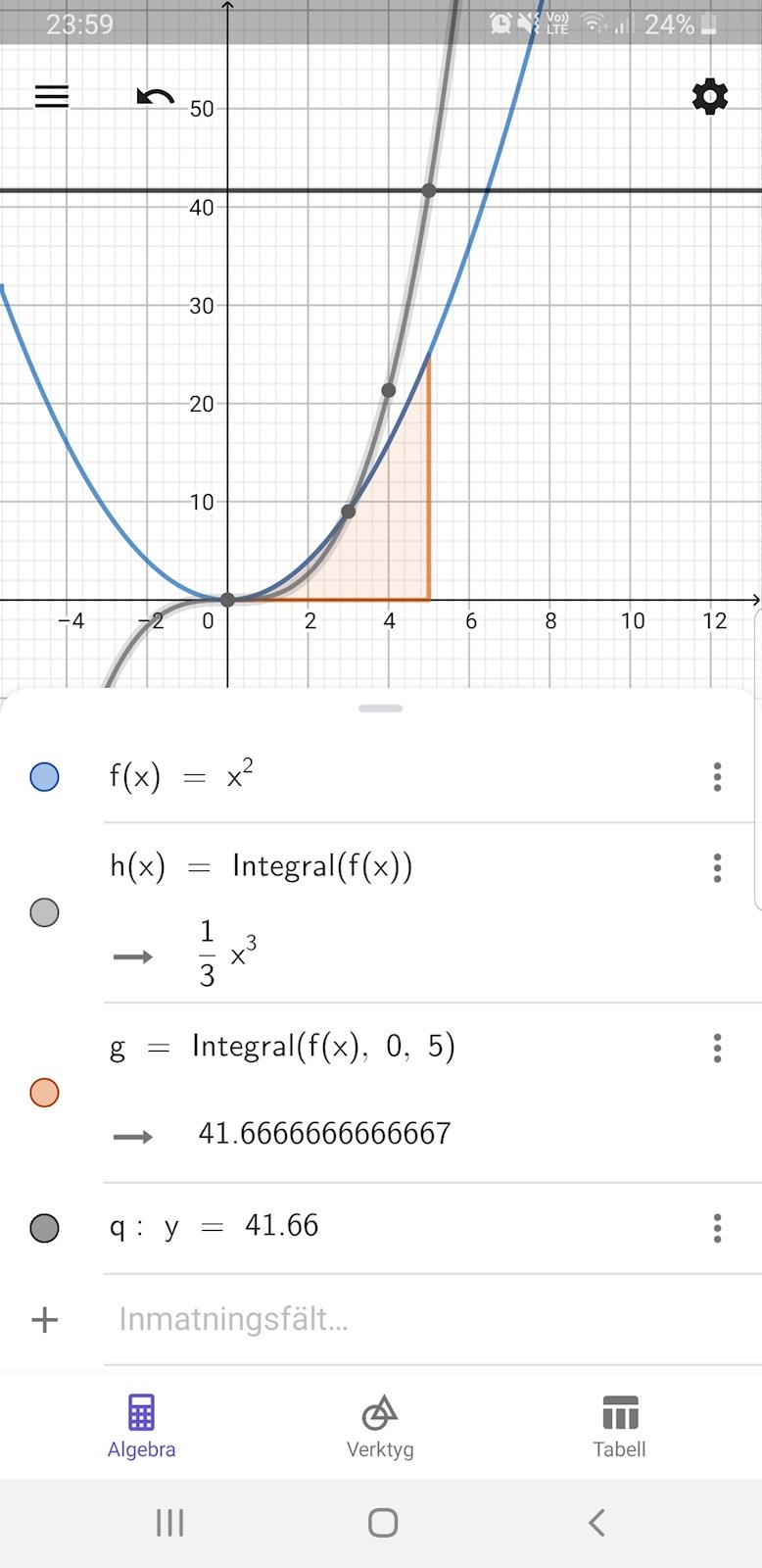The height and width of the screenshot is (1568, 762).
Task: Toggle visibility of f(x) = x²
Action: [45, 777]
